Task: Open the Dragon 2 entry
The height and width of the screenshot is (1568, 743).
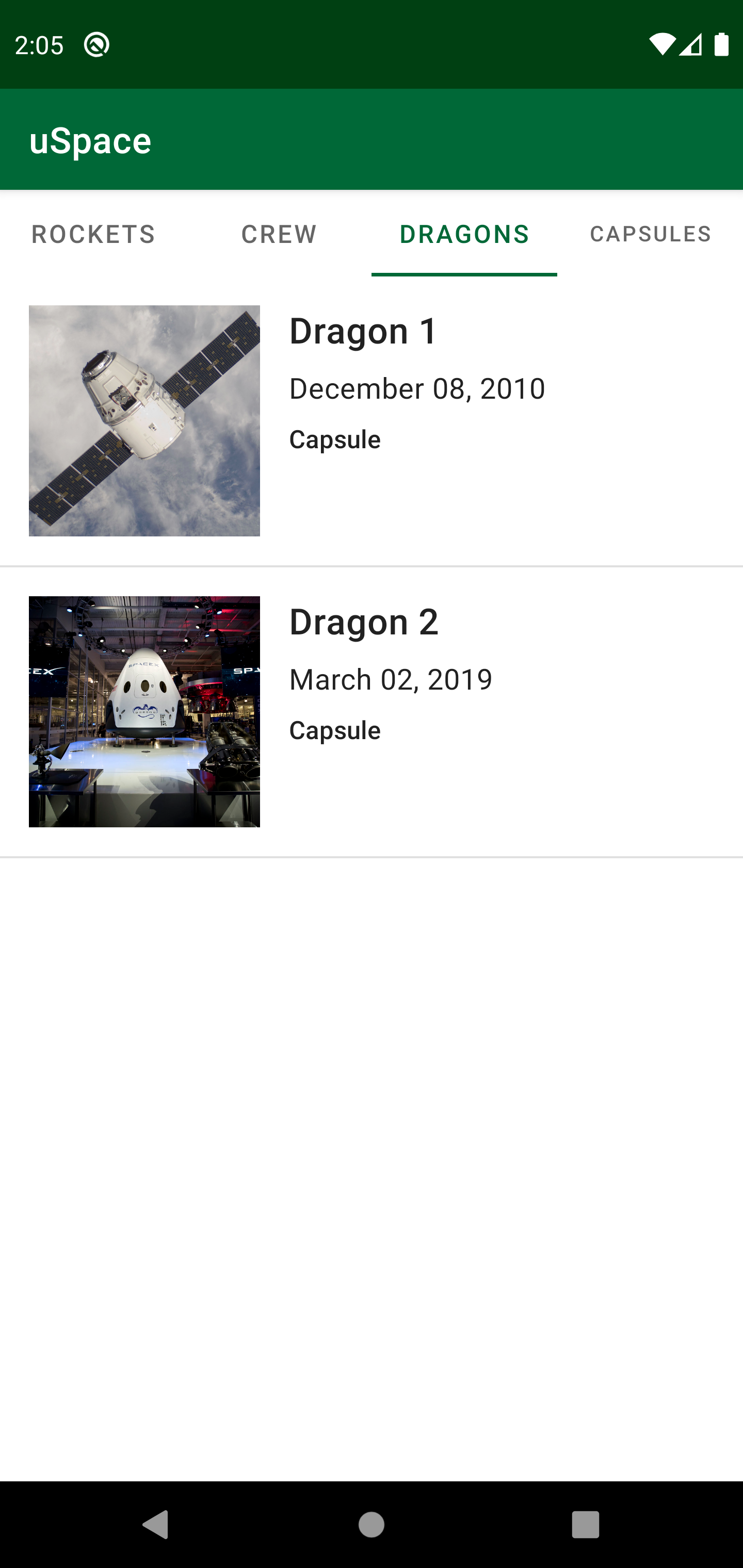Action: 372,712
